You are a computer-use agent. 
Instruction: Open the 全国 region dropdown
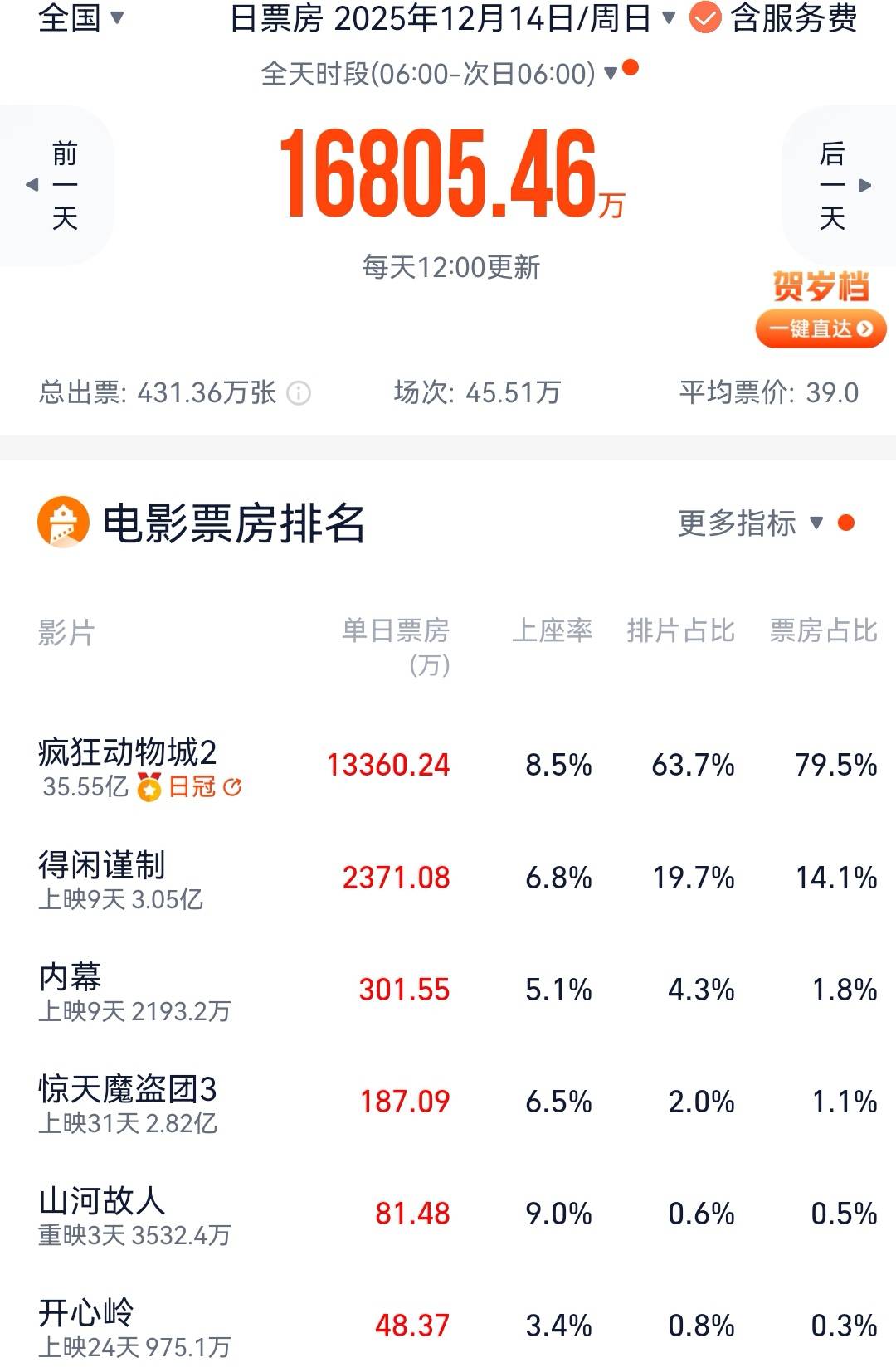pos(80,18)
